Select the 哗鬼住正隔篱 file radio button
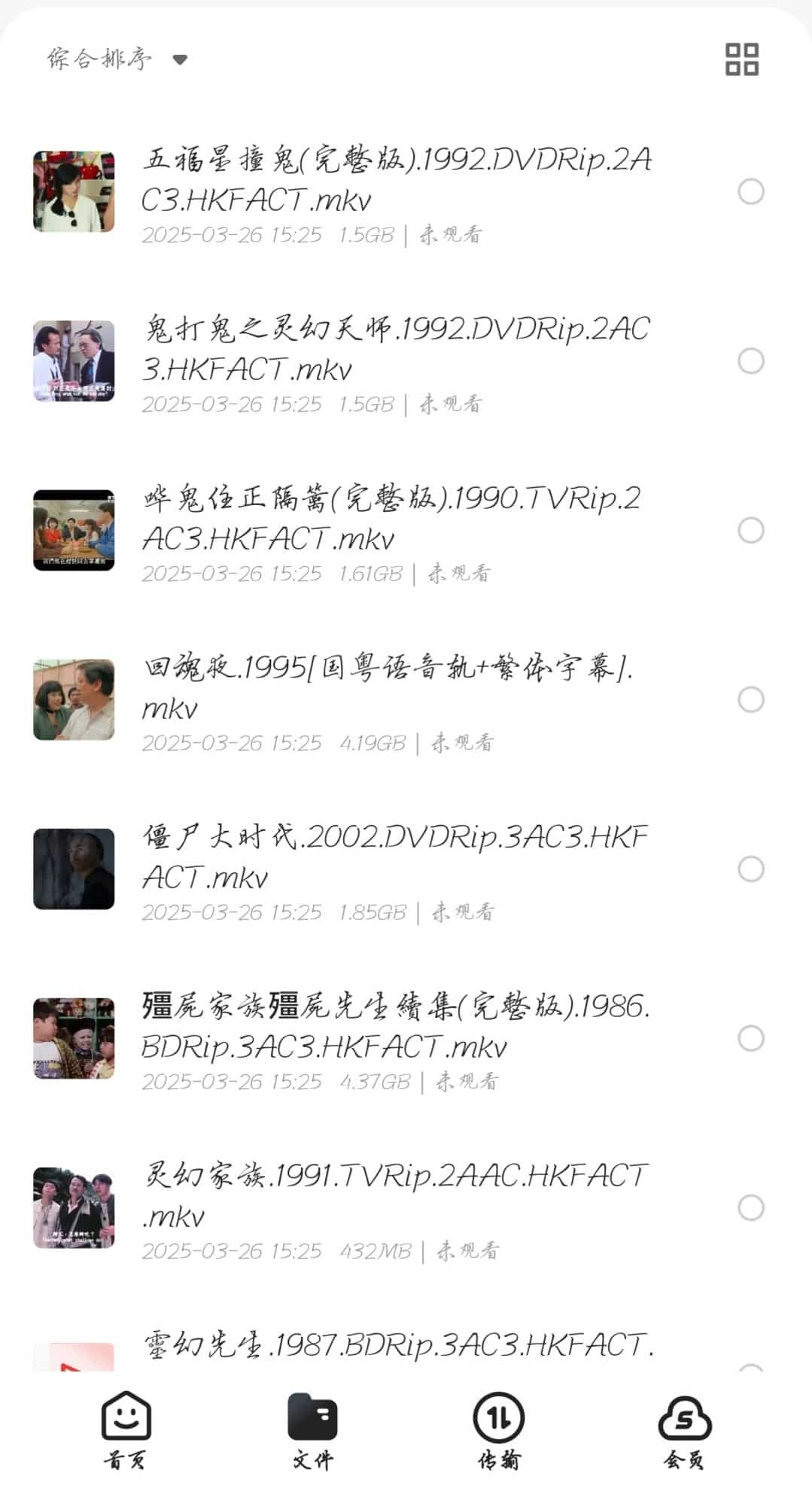The width and height of the screenshot is (812, 1492). coord(750,530)
